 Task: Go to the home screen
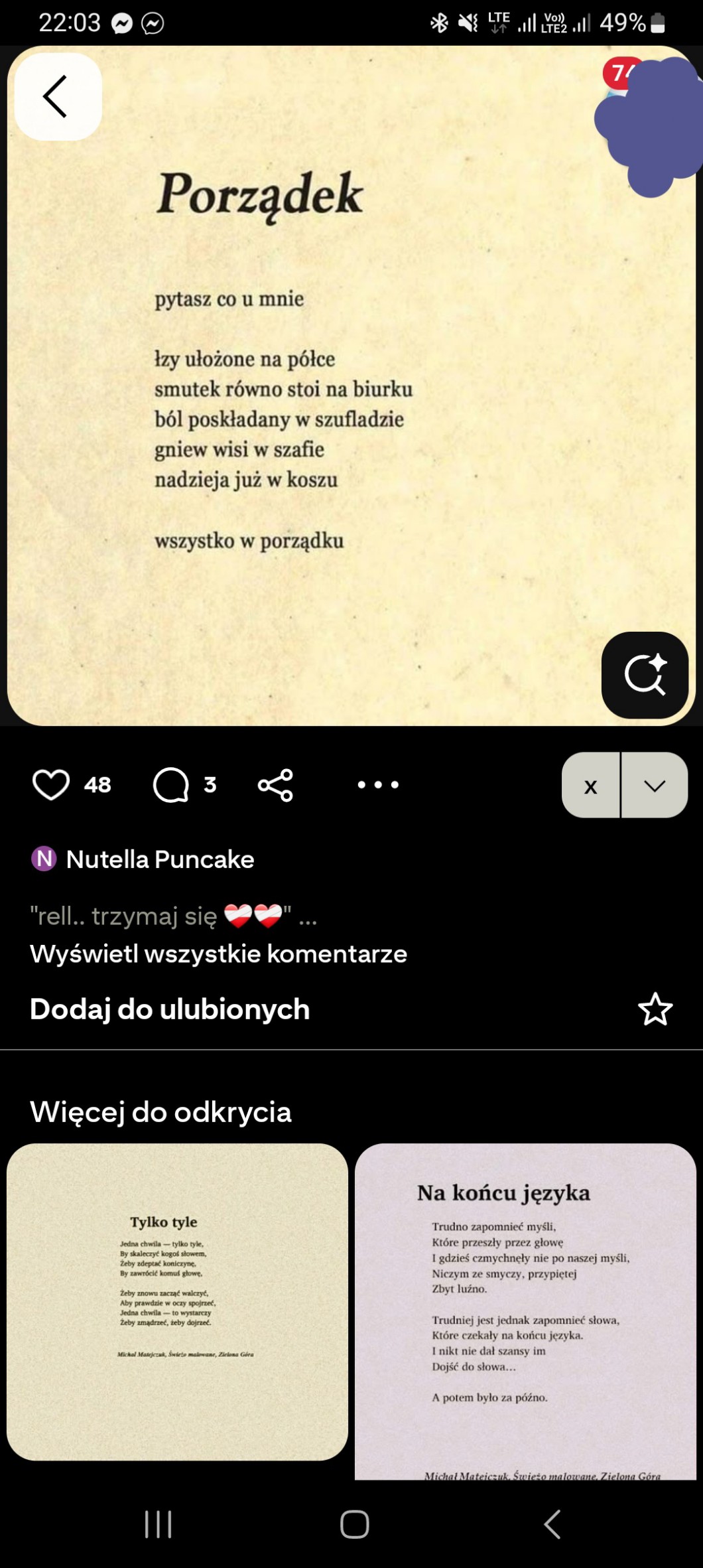pos(355,1524)
